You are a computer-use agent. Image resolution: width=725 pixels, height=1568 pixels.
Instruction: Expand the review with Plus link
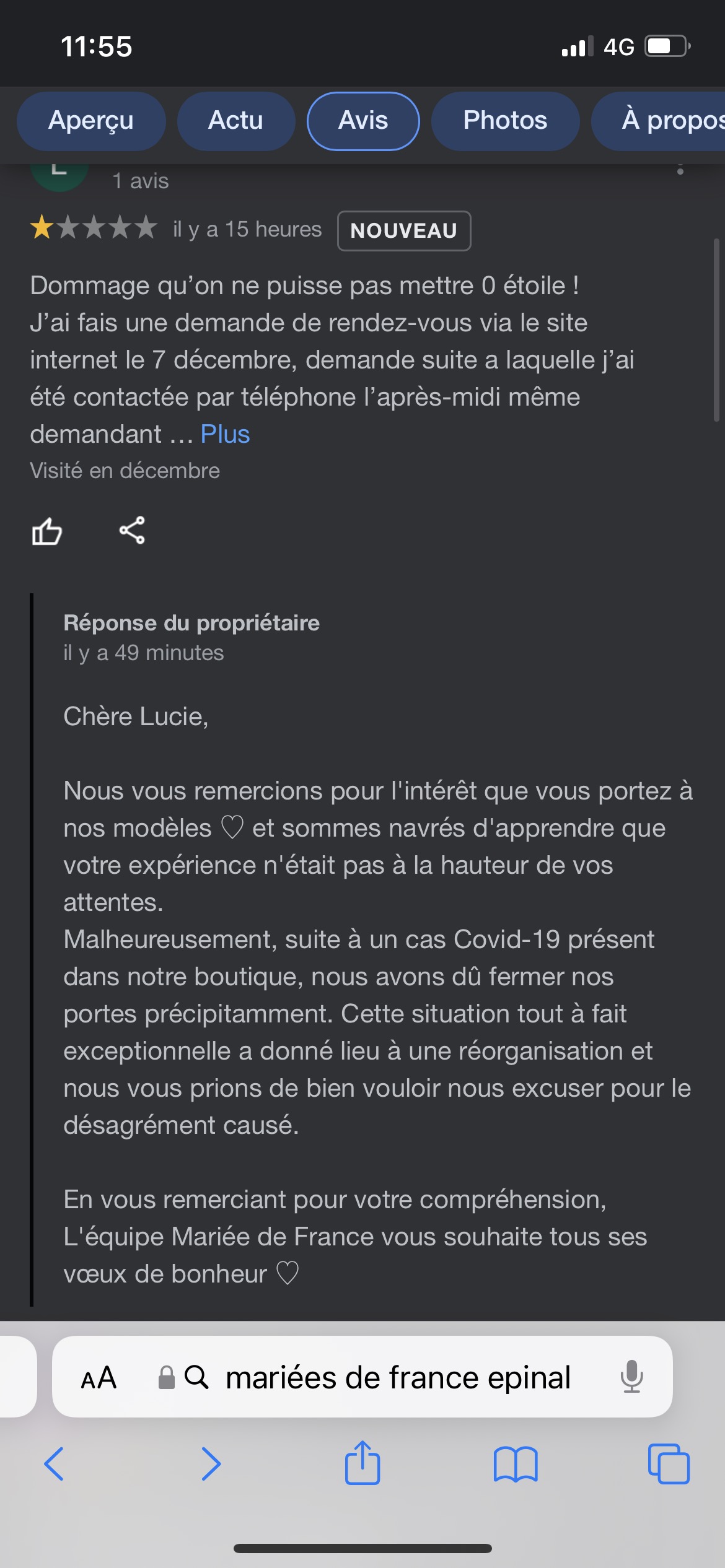tap(225, 434)
